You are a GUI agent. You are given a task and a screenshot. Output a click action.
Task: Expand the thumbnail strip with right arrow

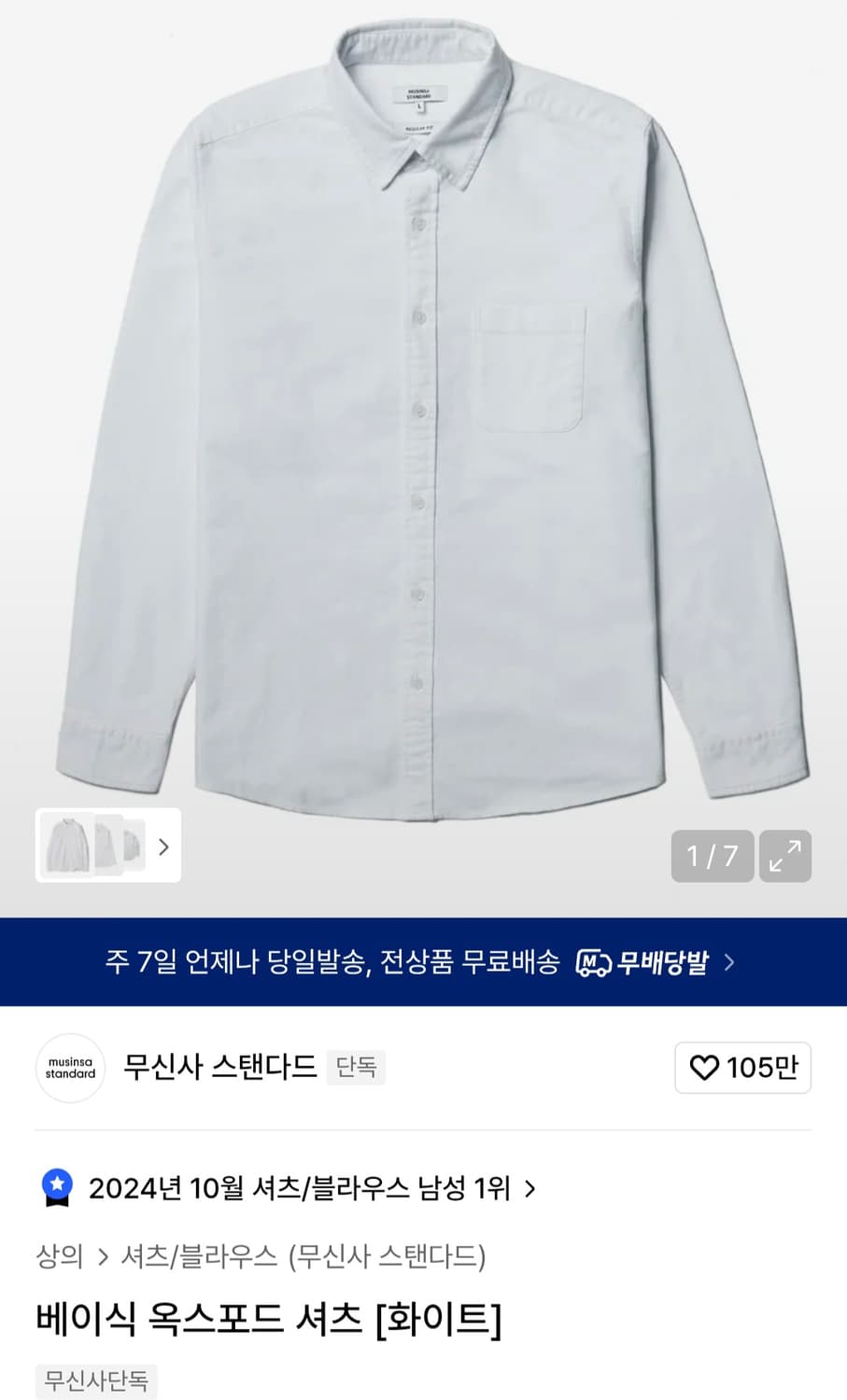(162, 846)
